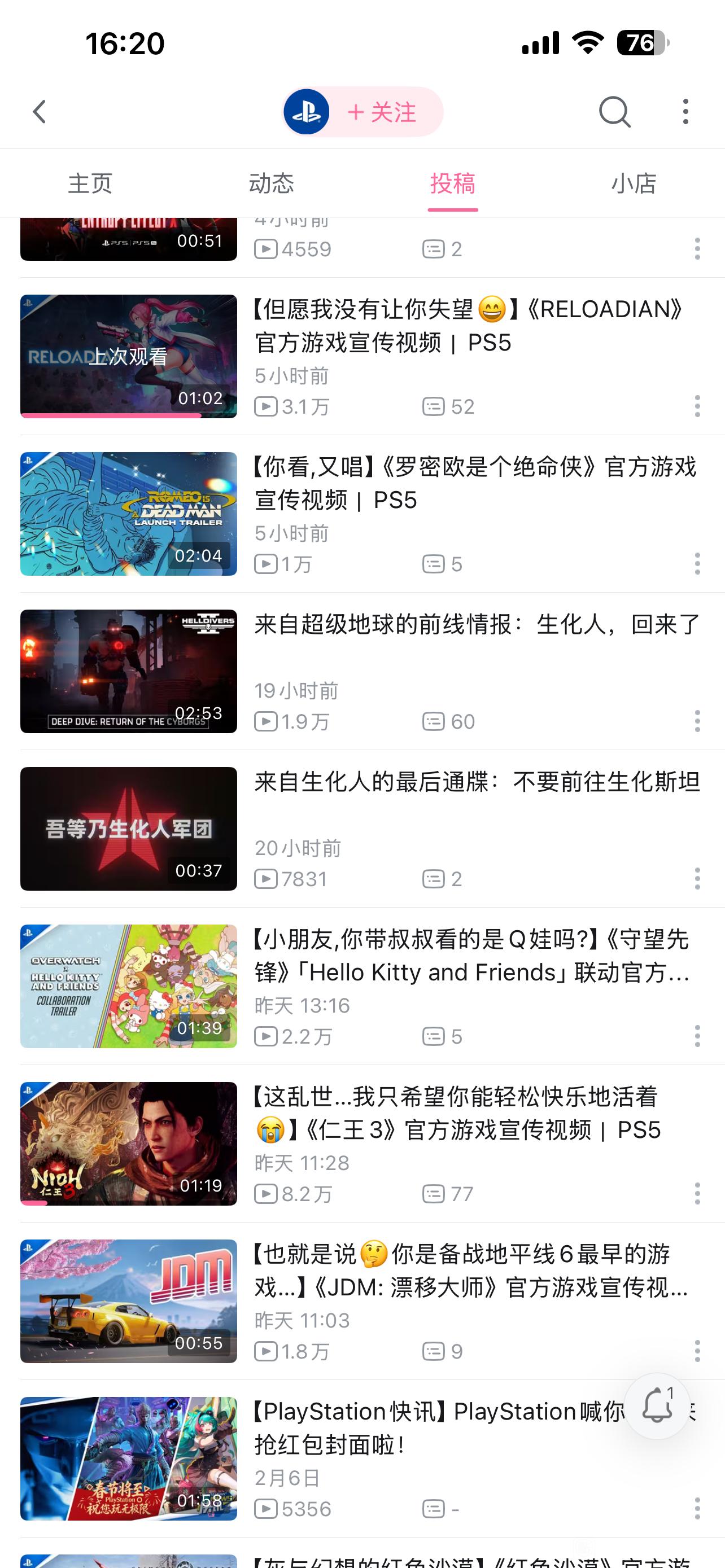
Task: Play the 罗密欧是个绝命侠 launch trailer
Action: (128, 514)
